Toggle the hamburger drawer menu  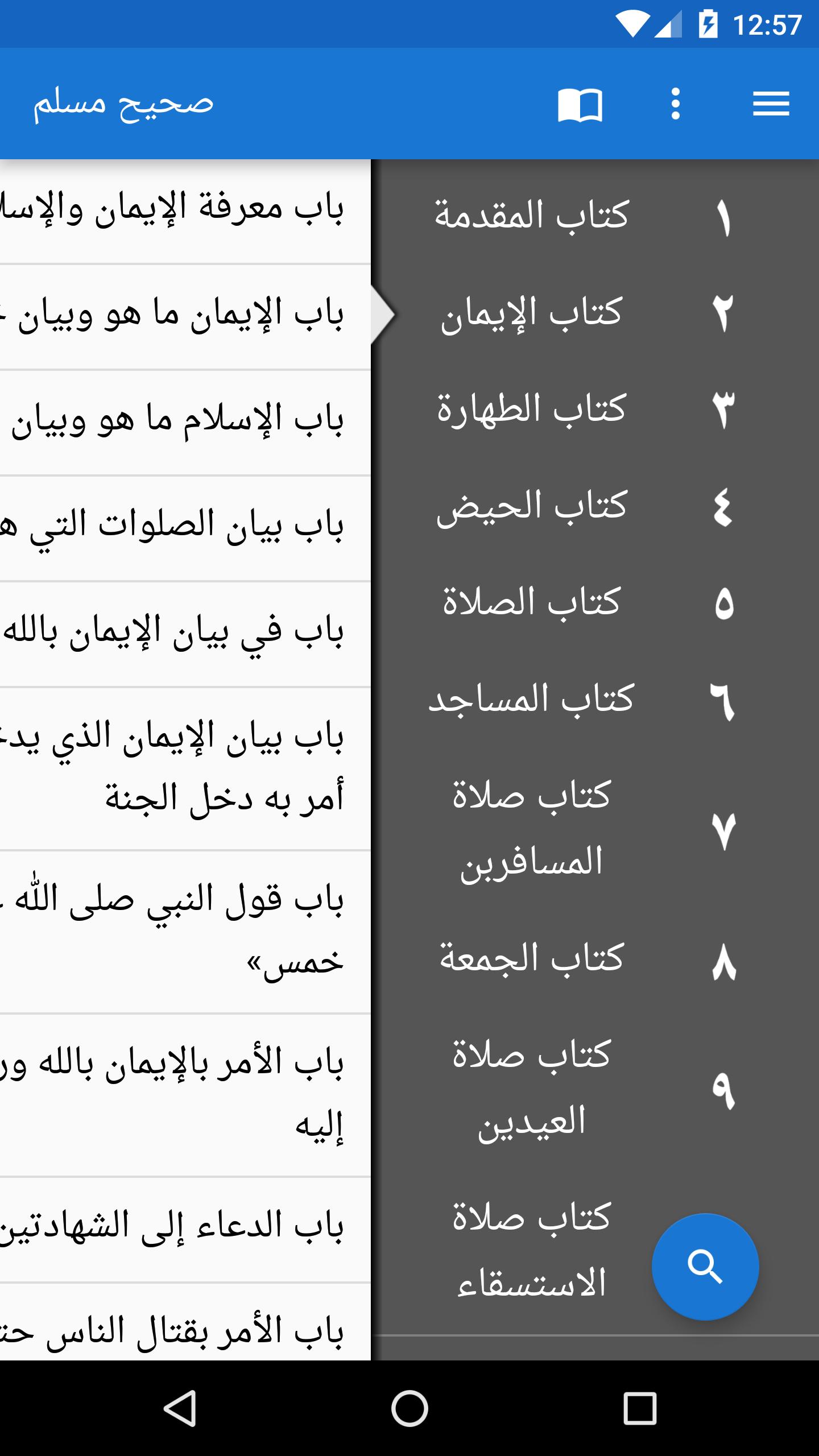[771, 104]
